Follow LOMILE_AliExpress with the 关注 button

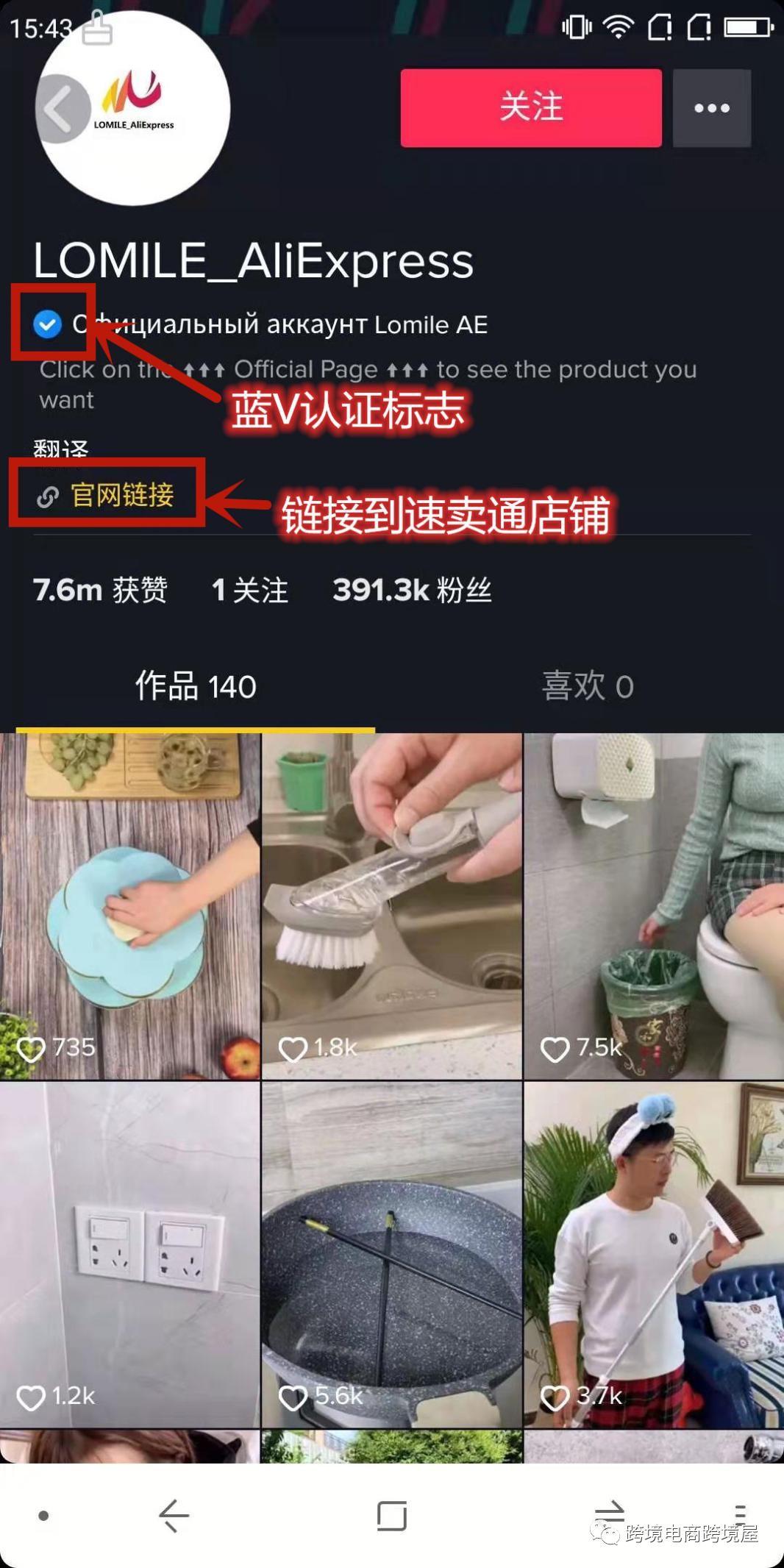pos(530,108)
